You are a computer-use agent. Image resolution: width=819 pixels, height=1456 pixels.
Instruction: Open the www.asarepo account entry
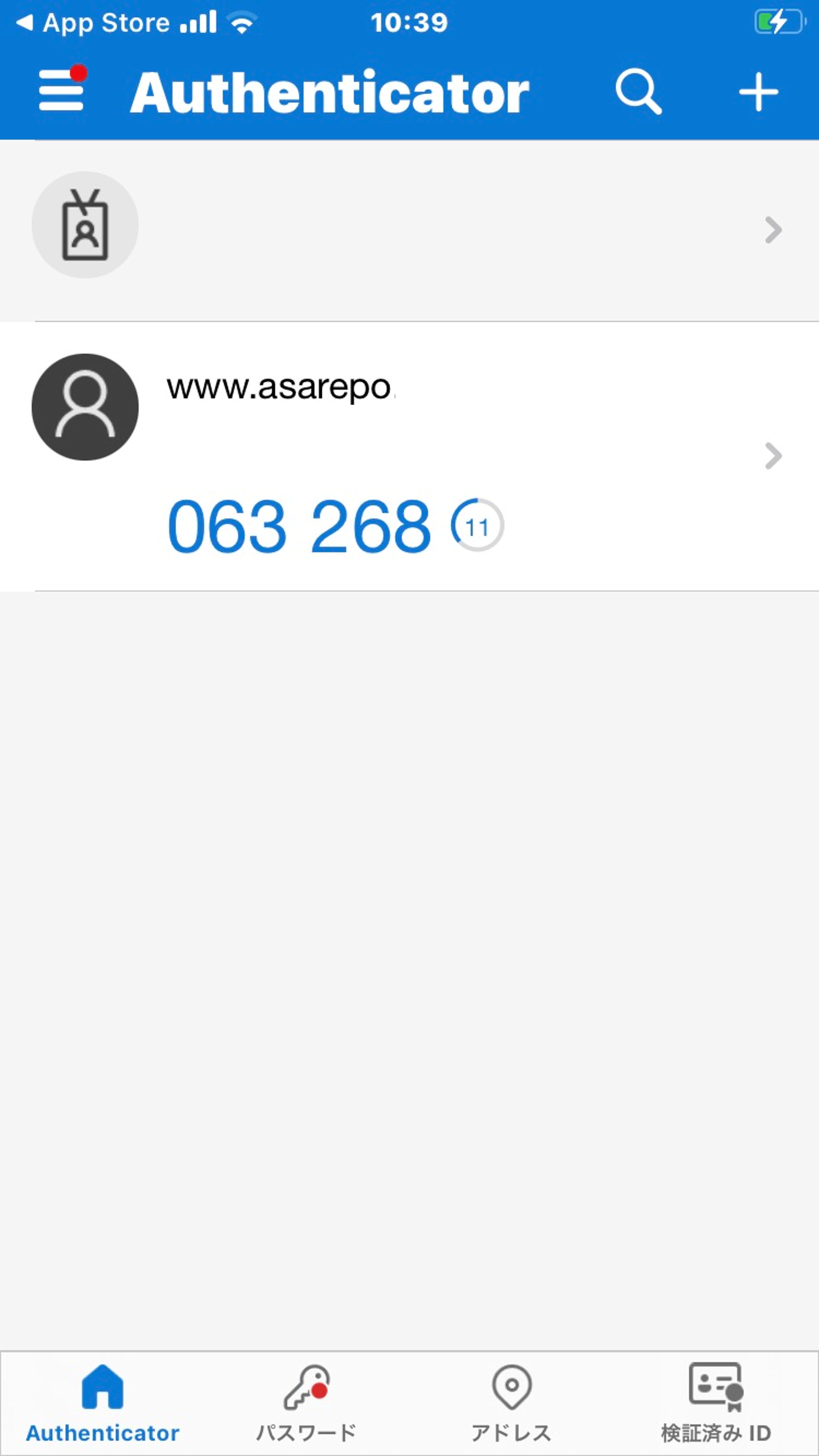409,456
